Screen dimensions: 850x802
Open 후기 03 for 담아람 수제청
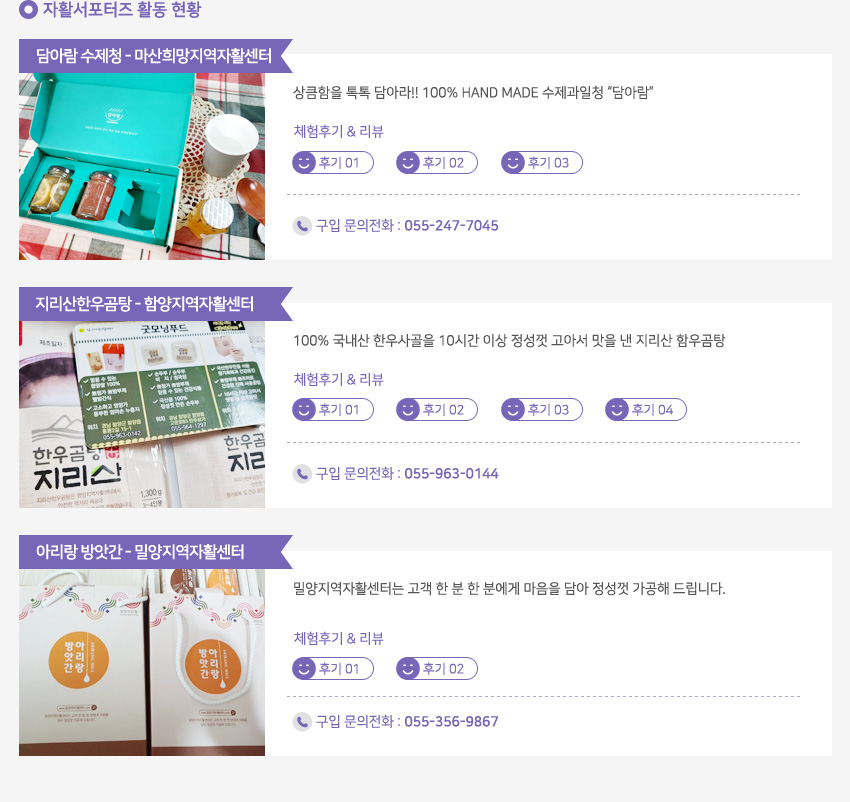click(x=542, y=163)
